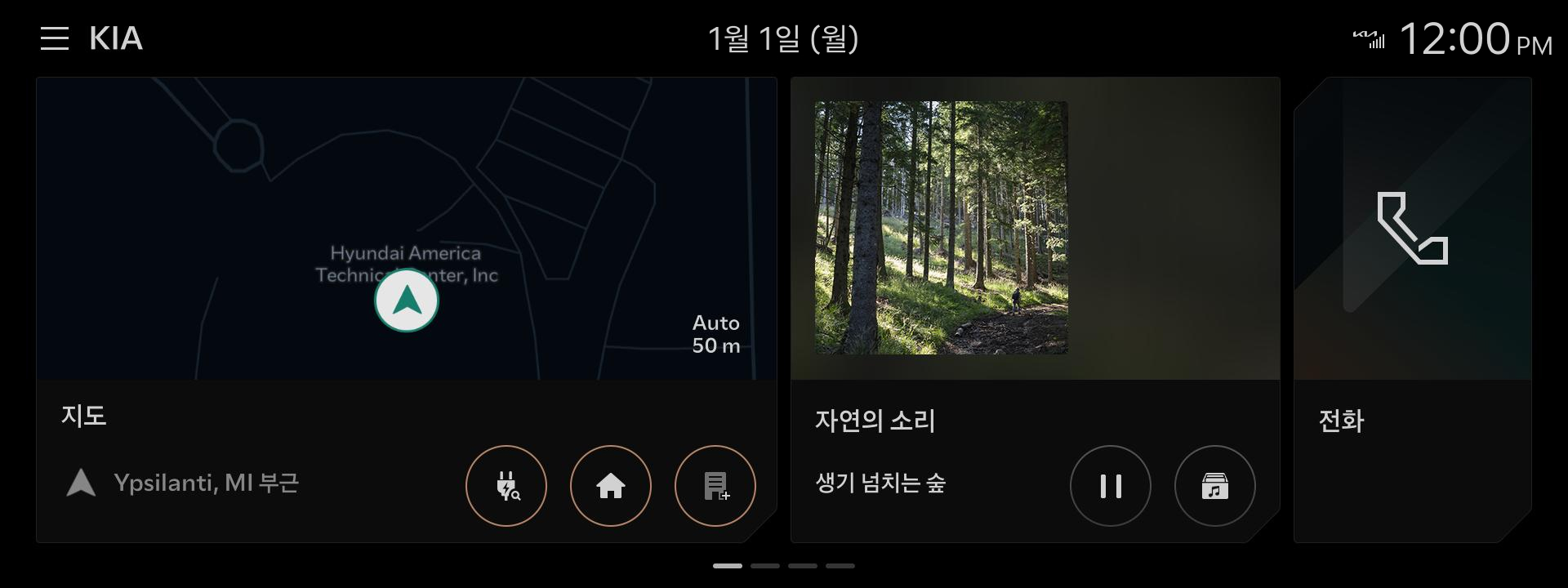The width and height of the screenshot is (1568, 588).
Task: Pause the nature sounds playback
Action: [x=1111, y=486]
